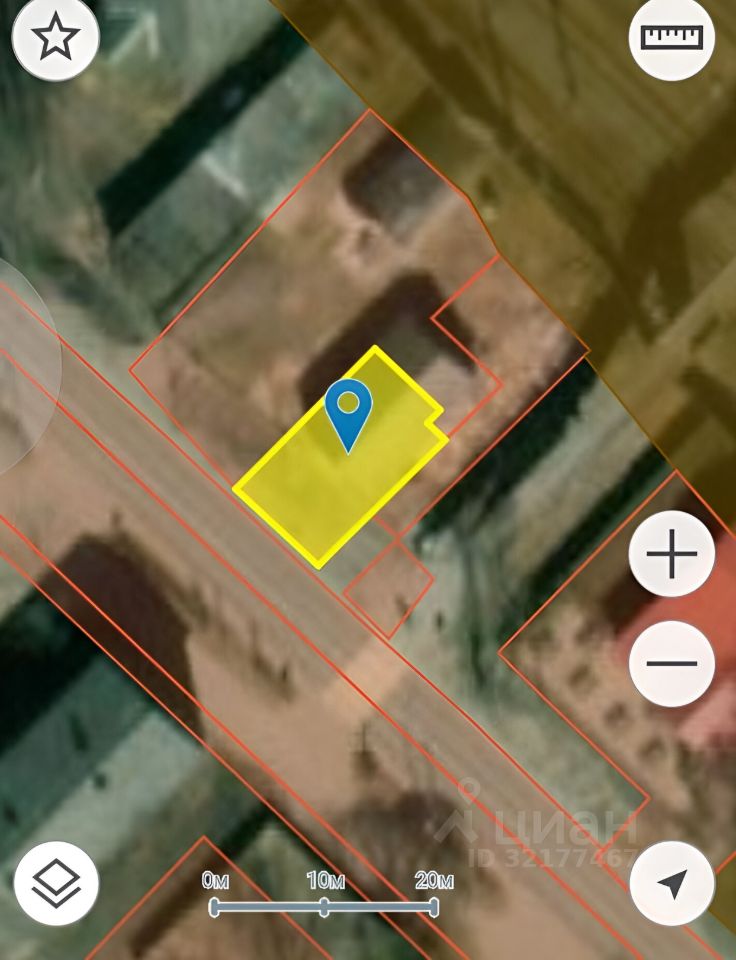Zoom in with the plus button
736x960 pixels.
672,553
